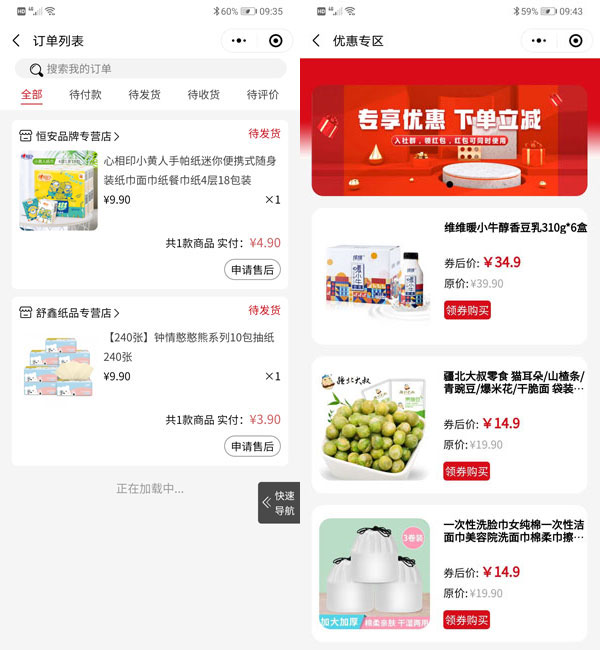Claim coupon for 一次性洗脸巾

467,620
